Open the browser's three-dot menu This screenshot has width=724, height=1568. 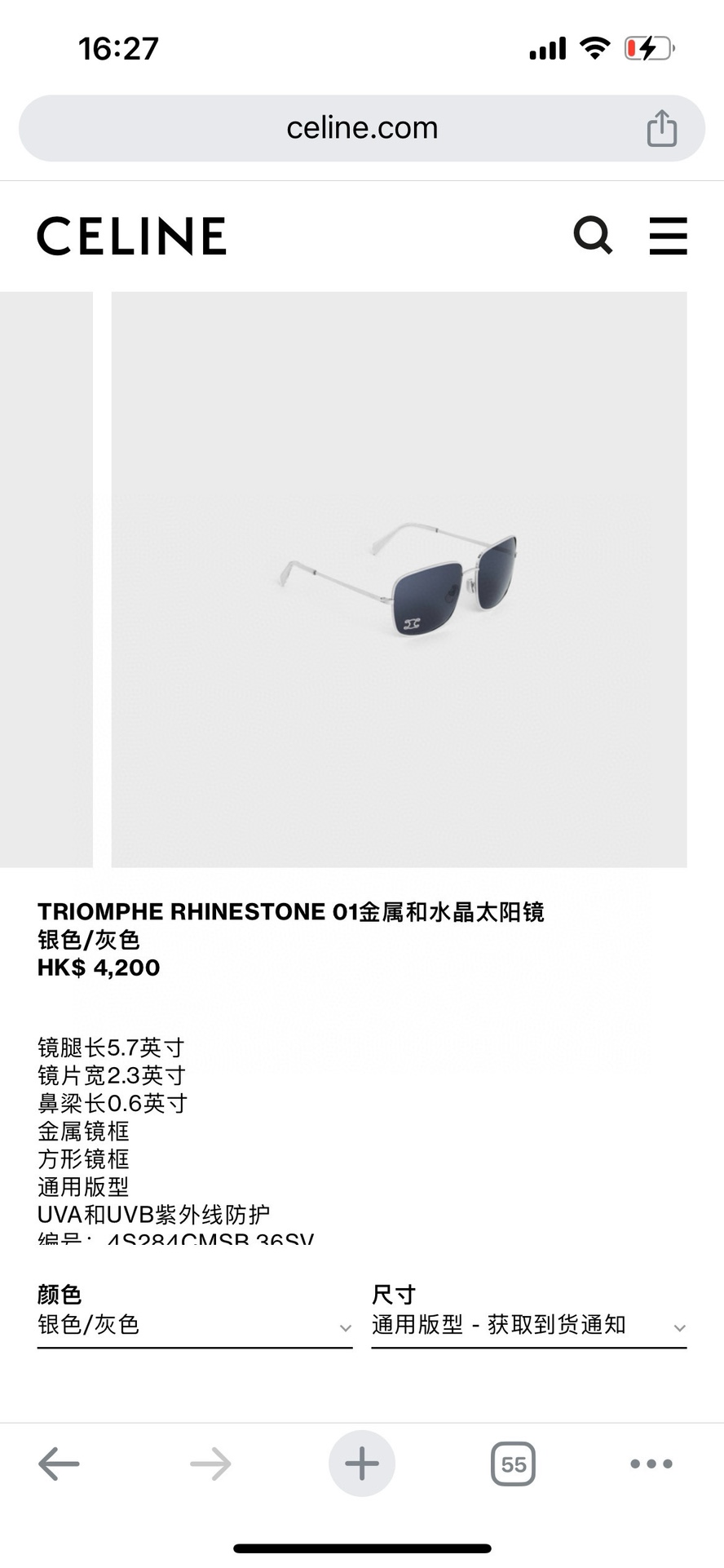(651, 1464)
